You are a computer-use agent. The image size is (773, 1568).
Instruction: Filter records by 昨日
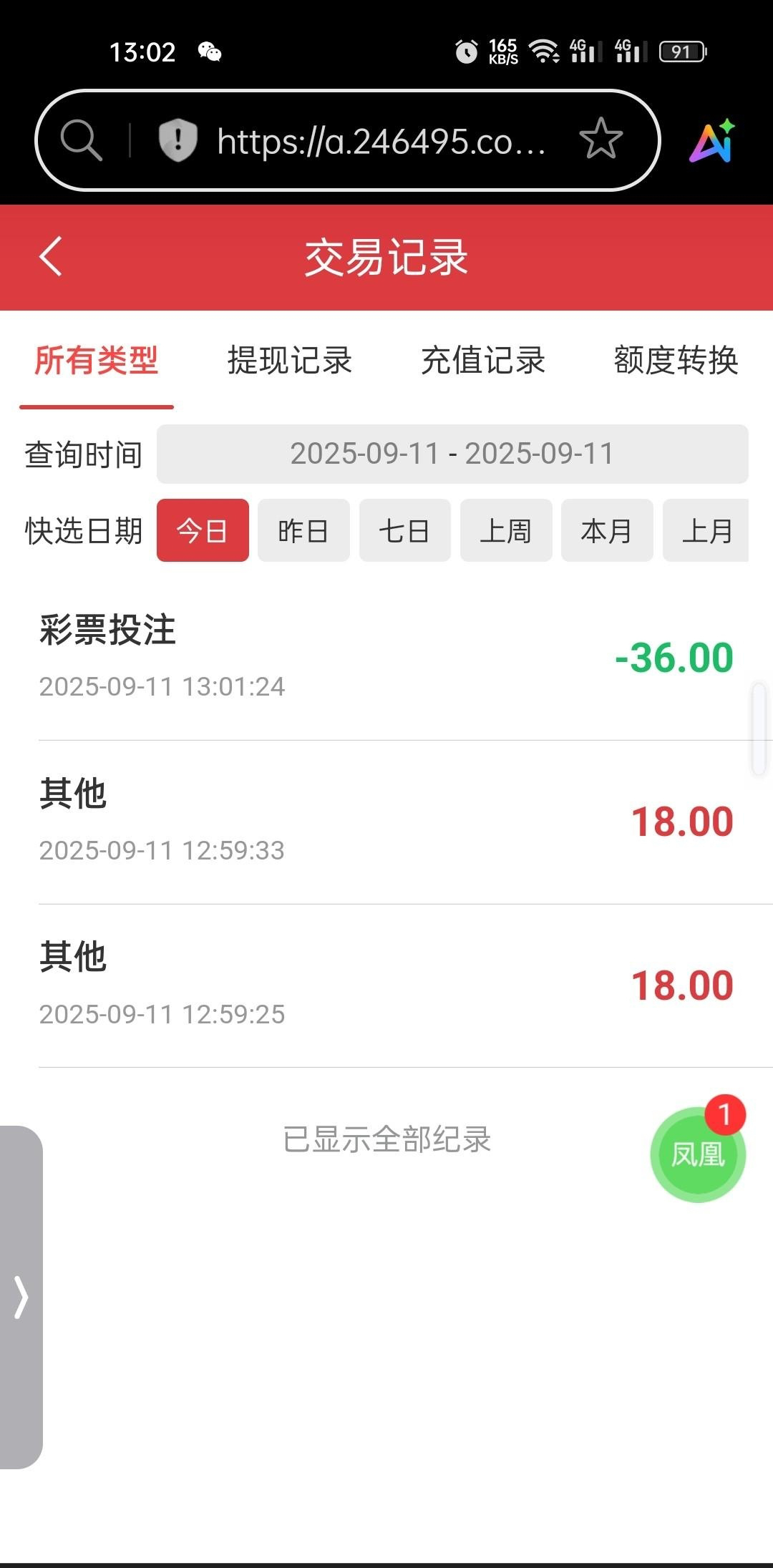tap(303, 531)
